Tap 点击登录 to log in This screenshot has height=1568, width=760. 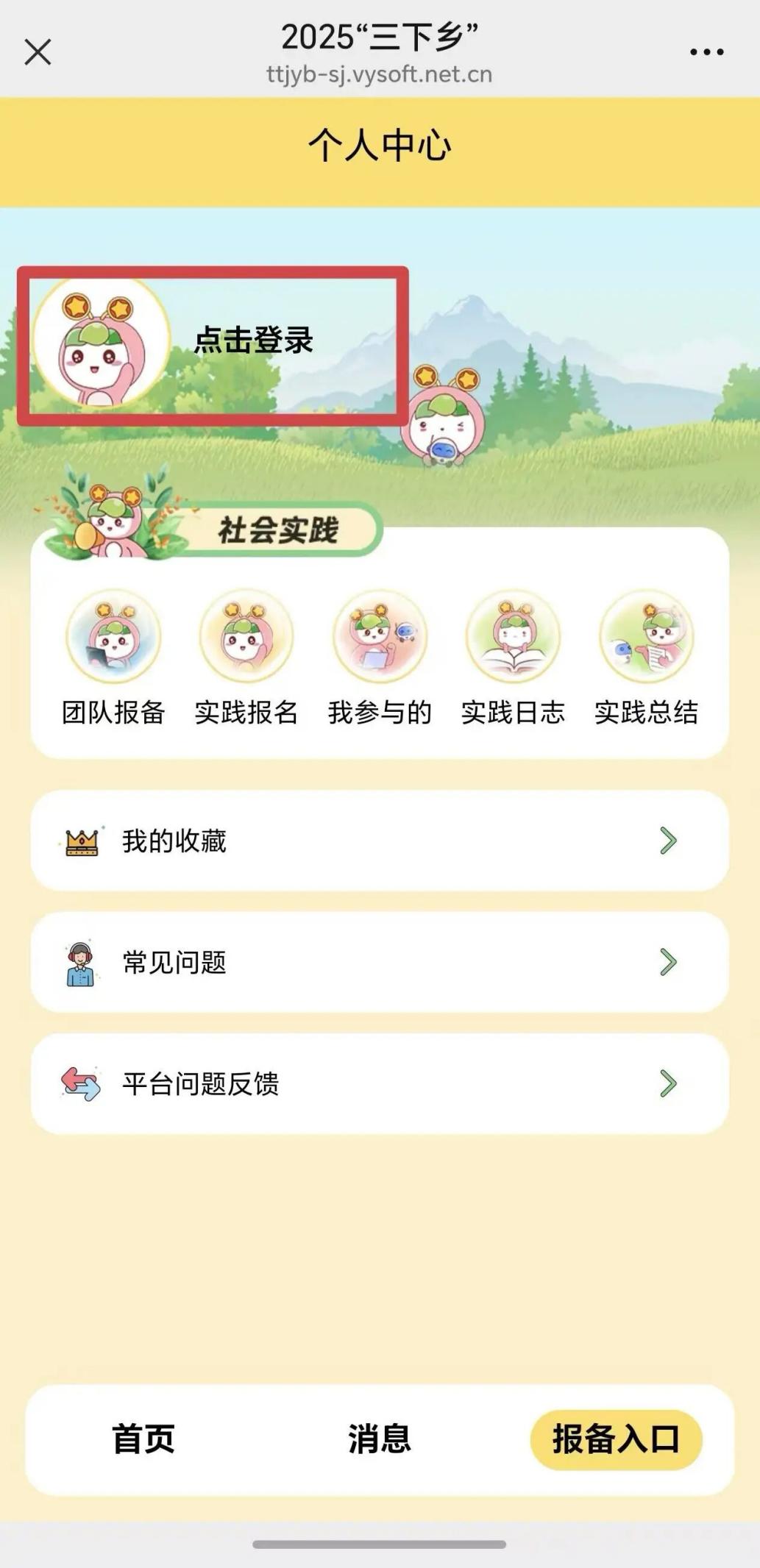(252, 341)
